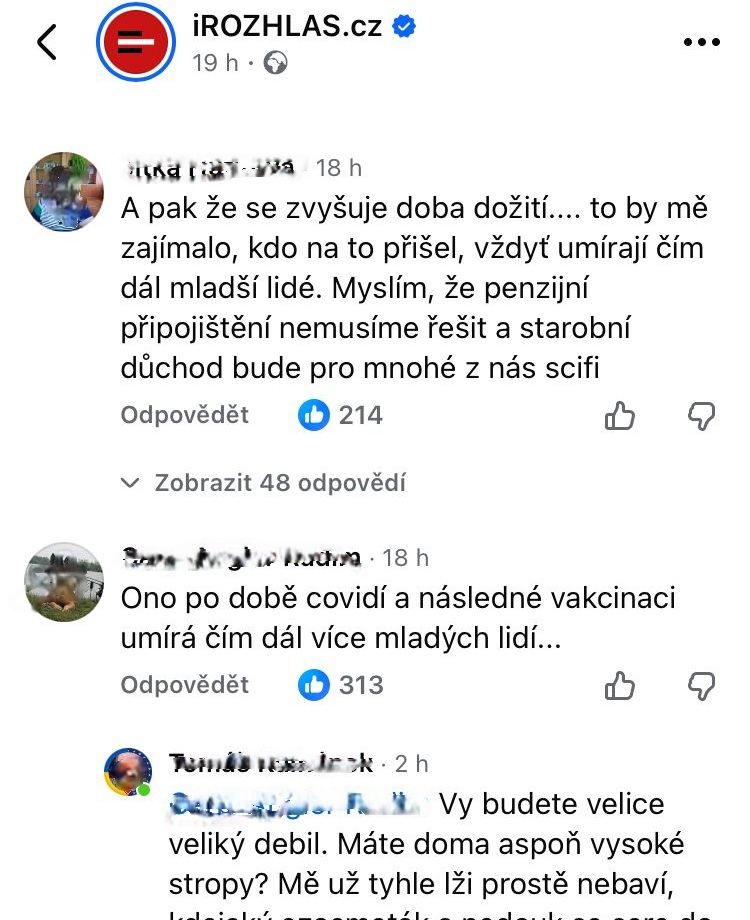Image resolution: width=750 pixels, height=920 pixels.
Task: Expand Zobrazit 48 odpovědí
Action: (x=263, y=483)
